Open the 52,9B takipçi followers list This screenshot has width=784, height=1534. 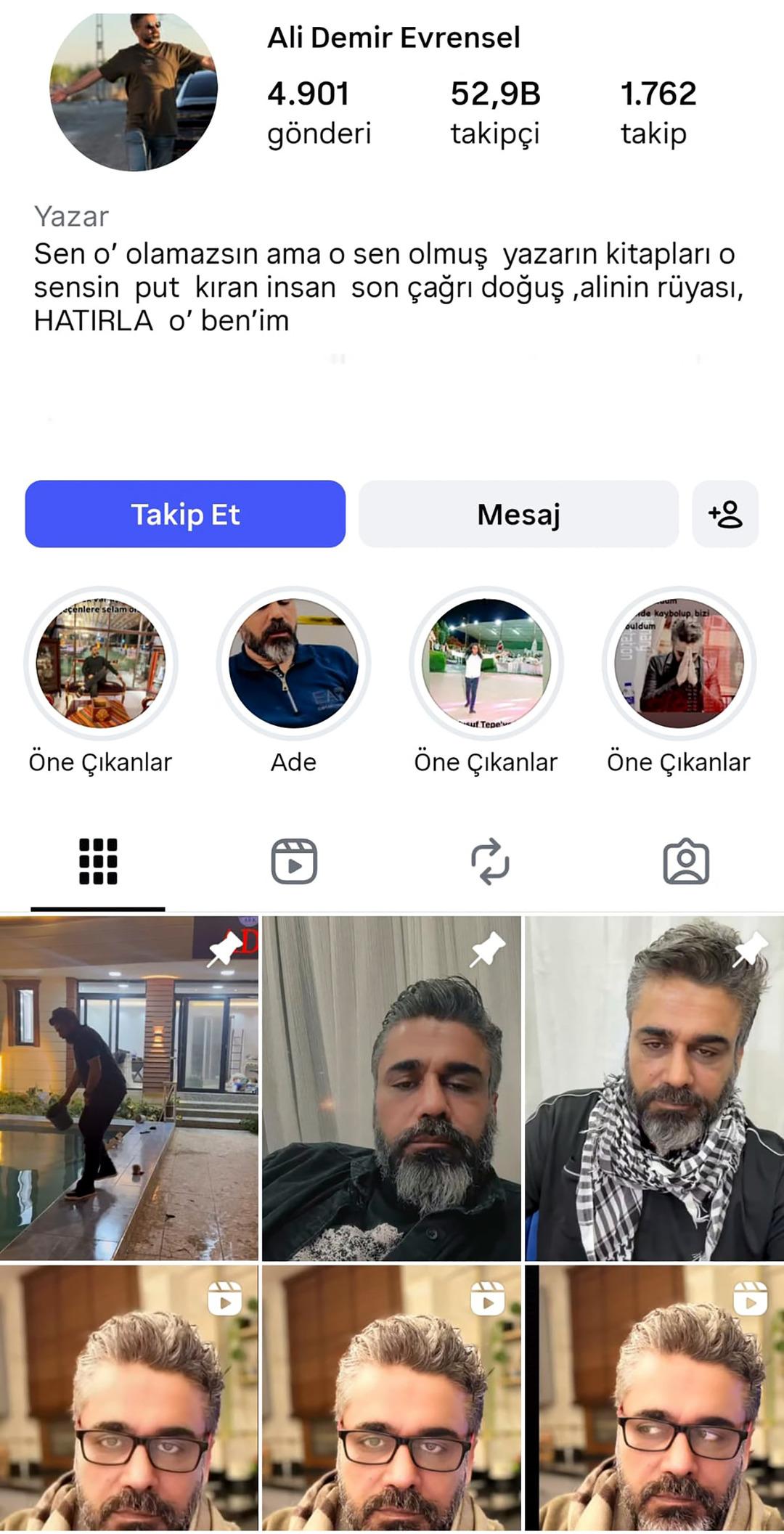point(495,113)
